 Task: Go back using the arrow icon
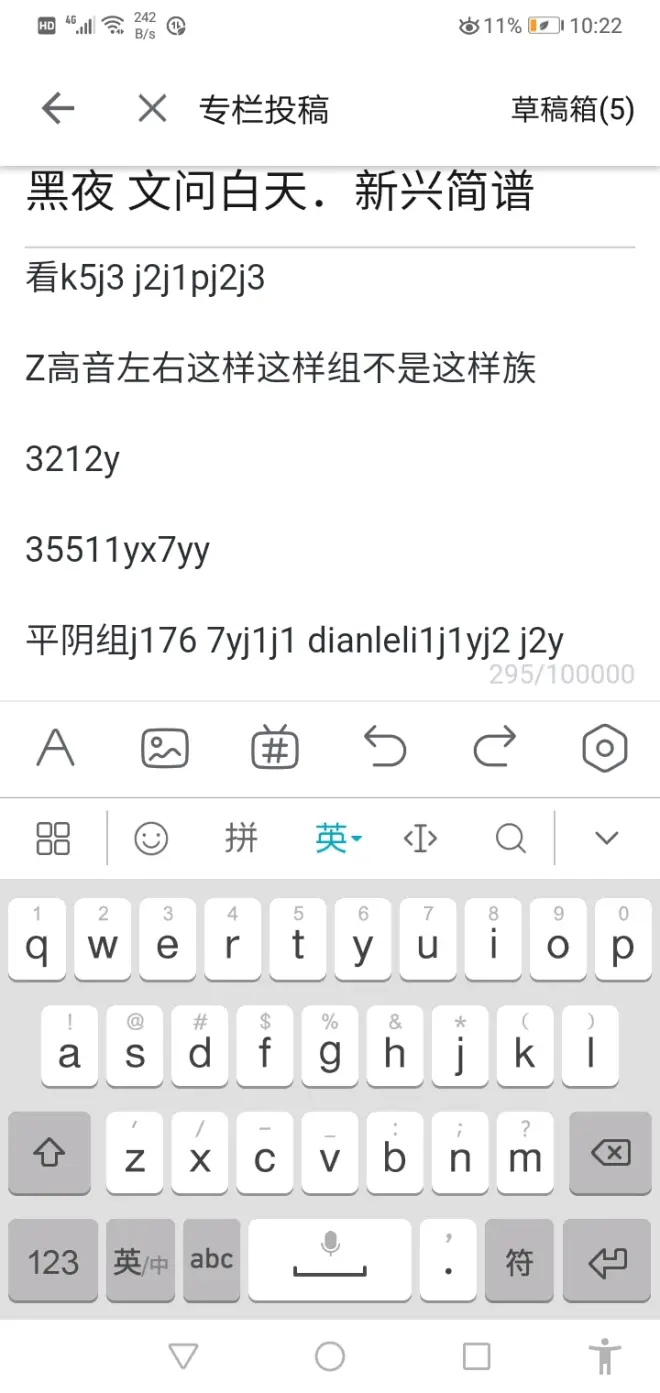point(58,108)
